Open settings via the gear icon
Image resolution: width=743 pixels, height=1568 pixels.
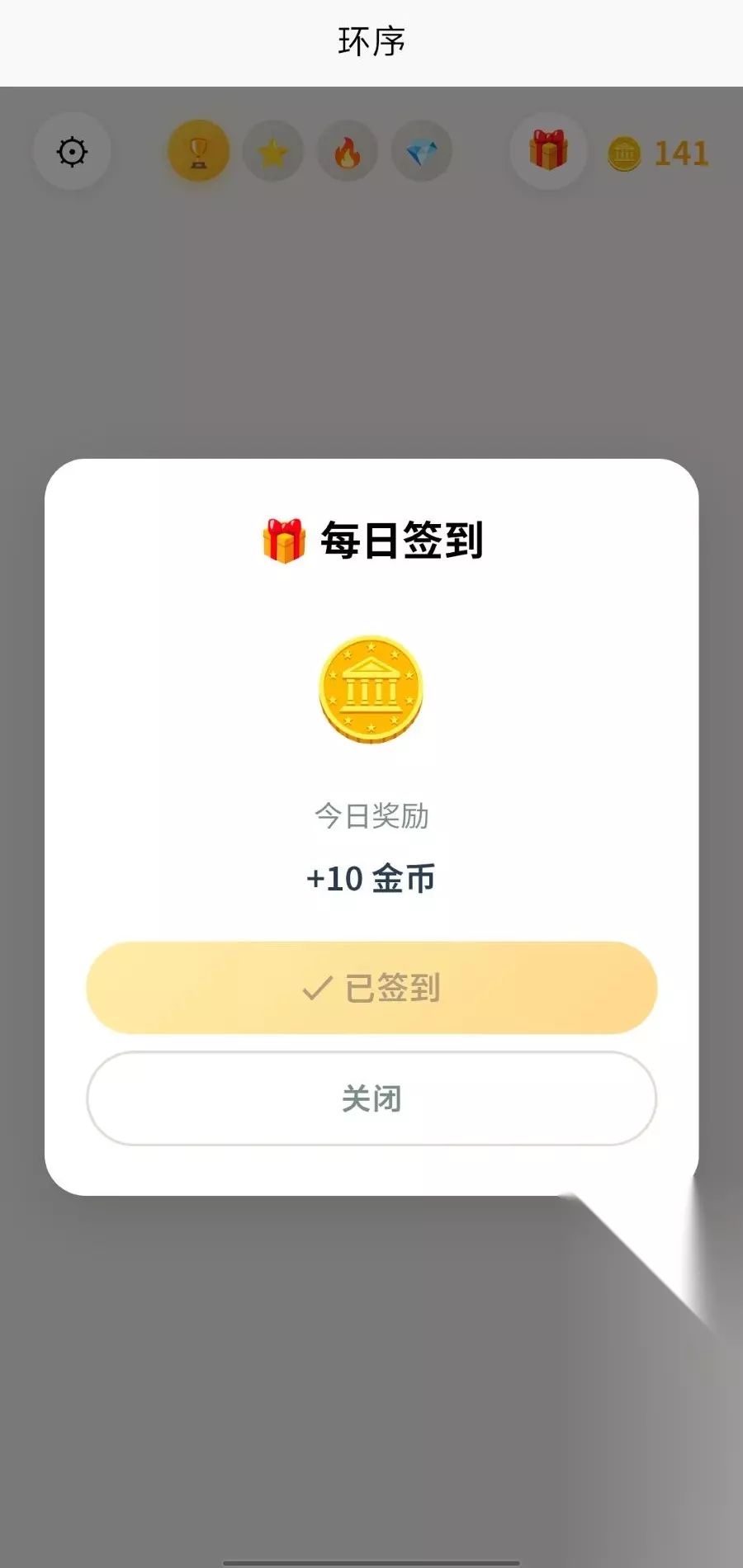(72, 152)
